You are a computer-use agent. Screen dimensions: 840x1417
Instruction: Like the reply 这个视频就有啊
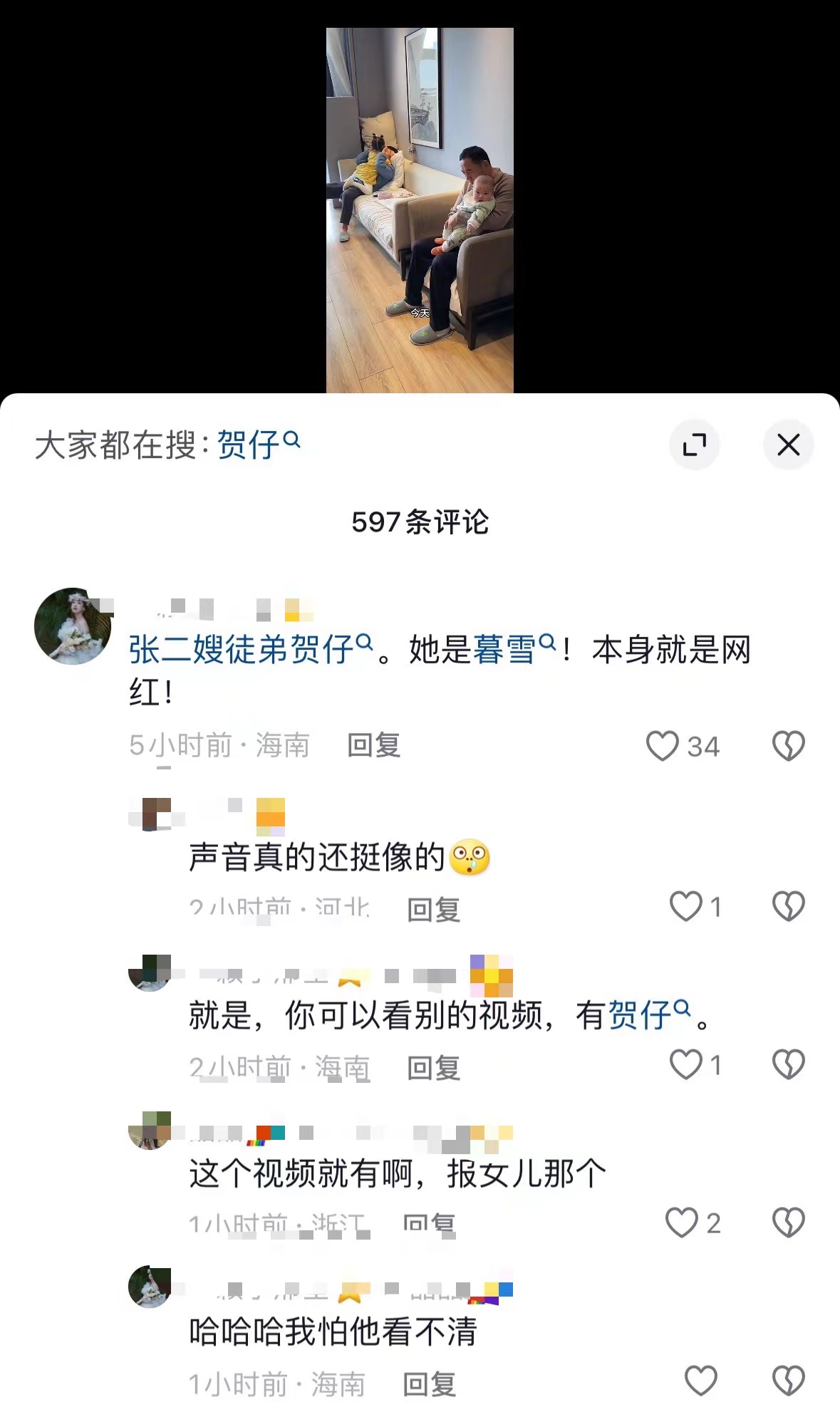pos(682,1223)
